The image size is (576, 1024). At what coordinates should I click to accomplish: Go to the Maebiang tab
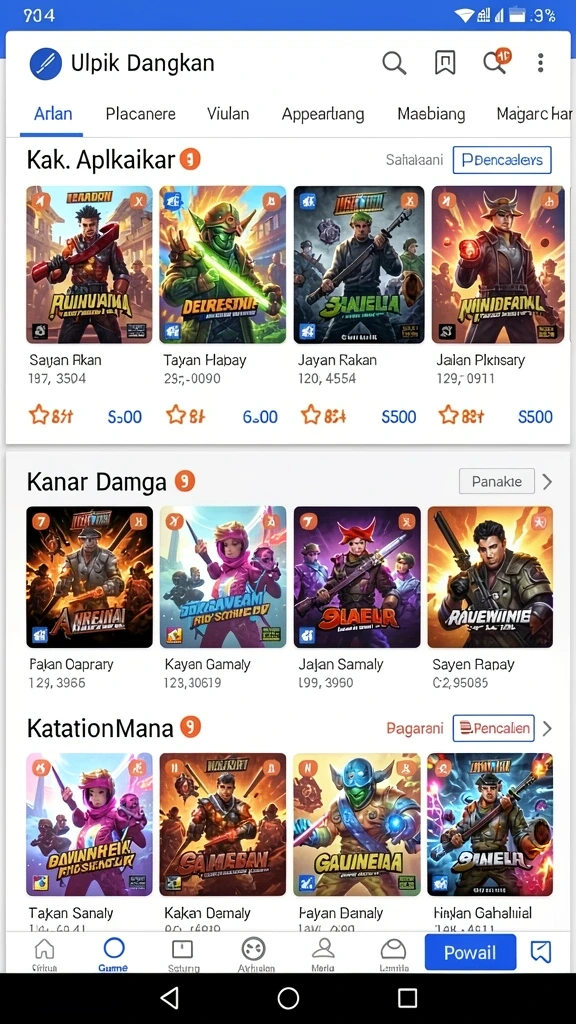431,114
